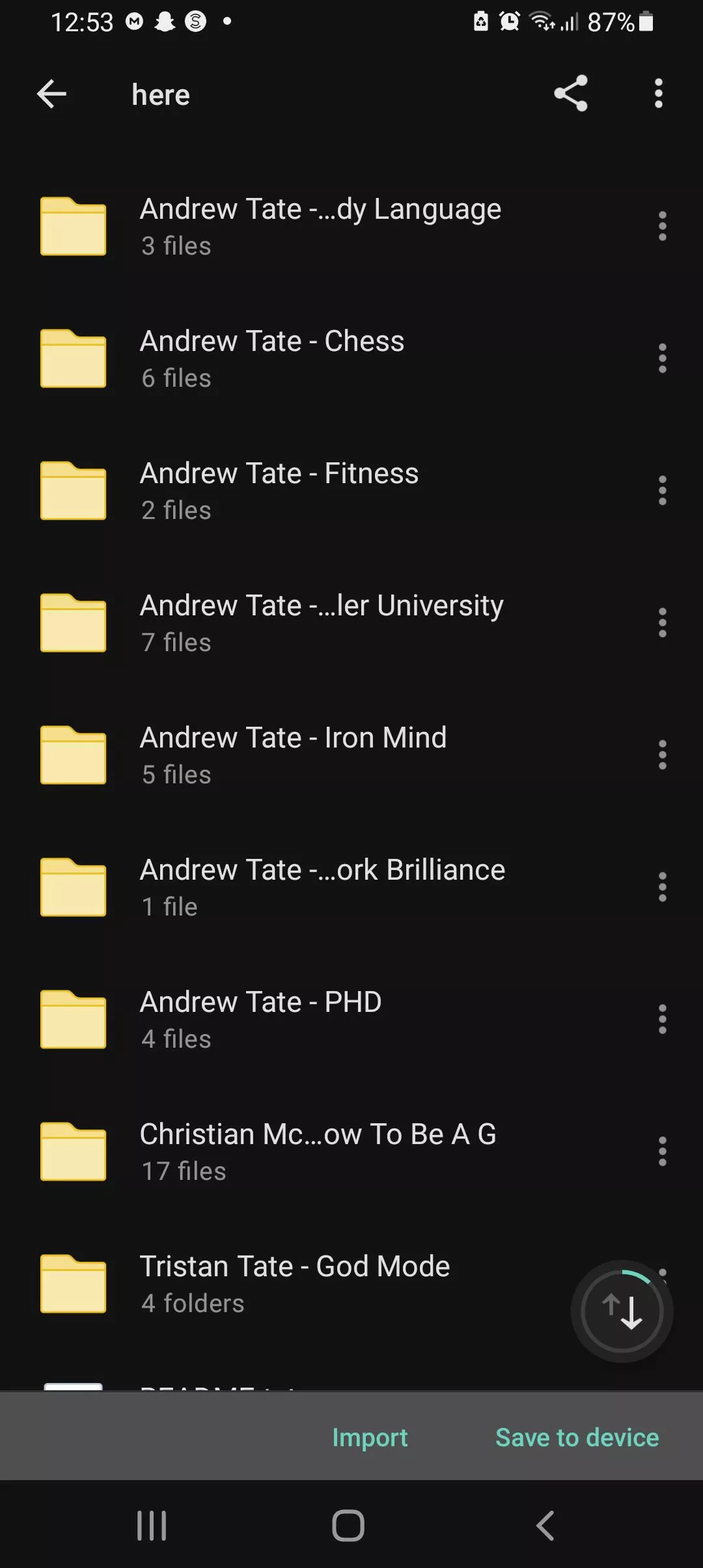Image resolution: width=703 pixels, height=1568 pixels.
Task: Go to the system home screen
Action: [348, 1526]
